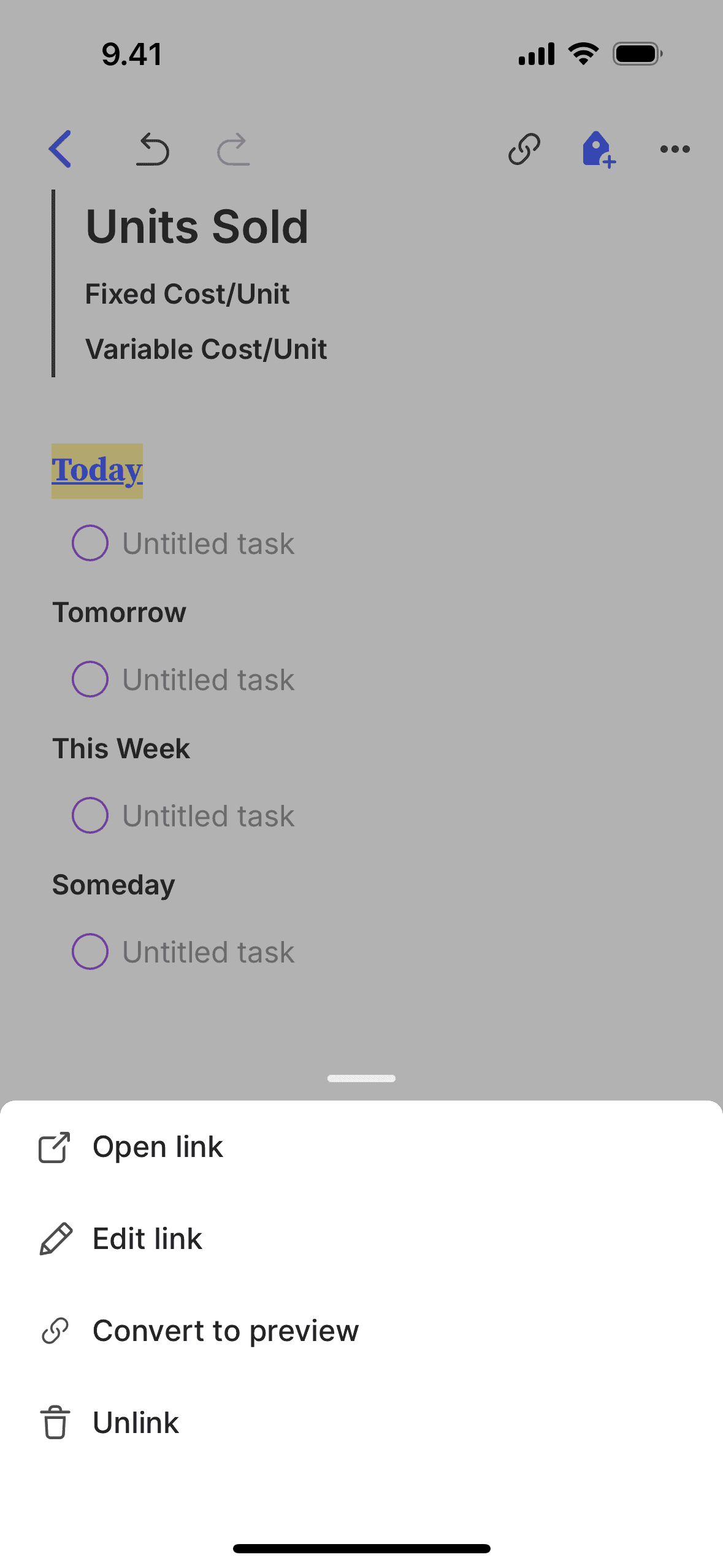Navigate back using the blue back arrow
The image size is (723, 1568).
coord(59,148)
